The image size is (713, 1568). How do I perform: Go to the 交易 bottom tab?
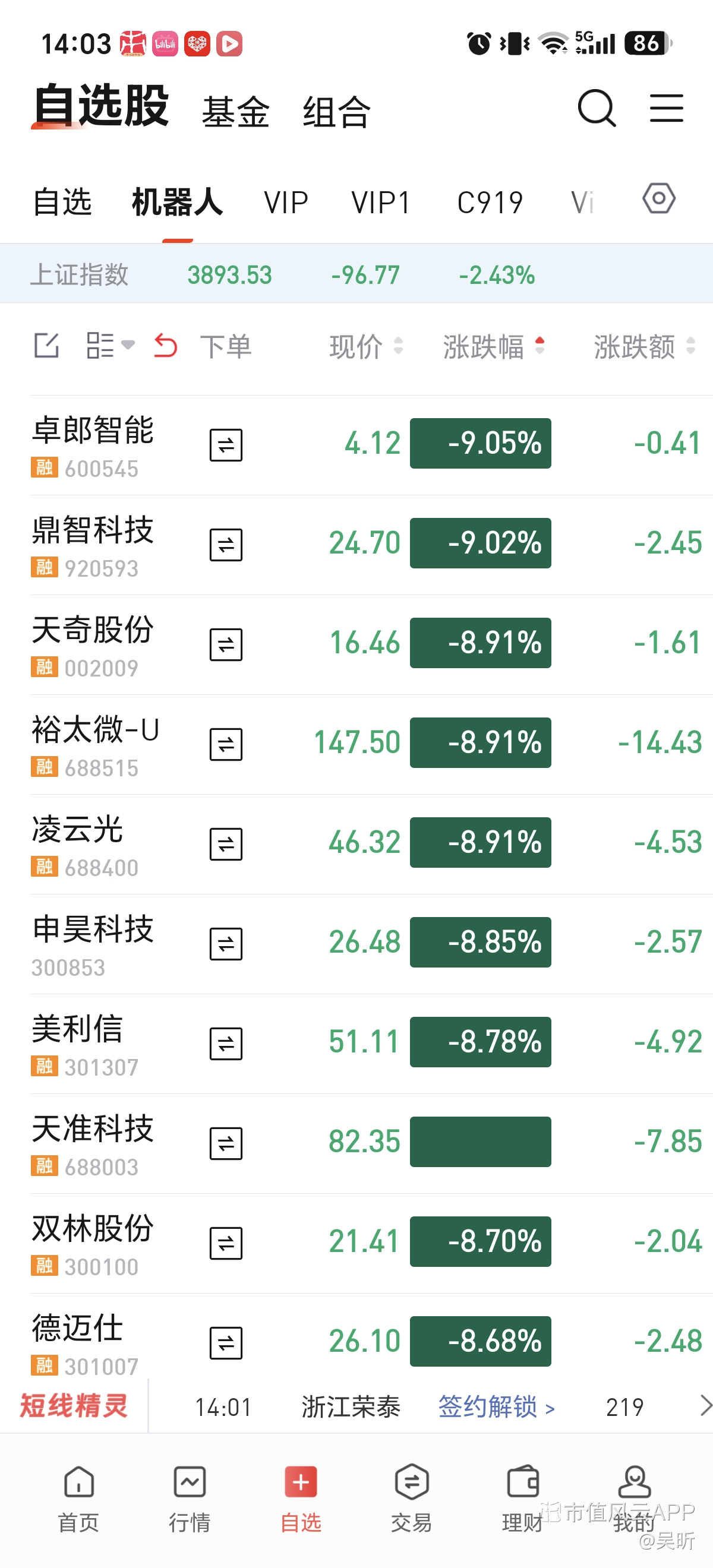412,1499
